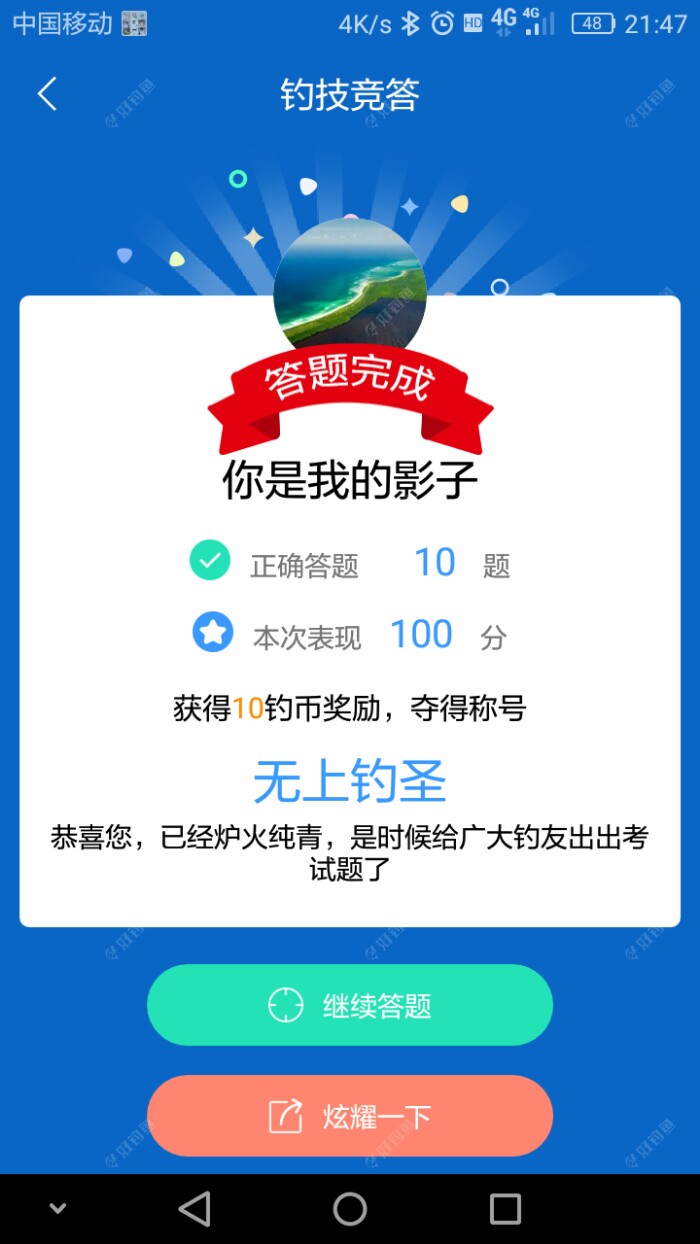Image resolution: width=700 pixels, height=1244 pixels.
Task: Share results with 炫耀一下 button
Action: (x=350, y=1116)
